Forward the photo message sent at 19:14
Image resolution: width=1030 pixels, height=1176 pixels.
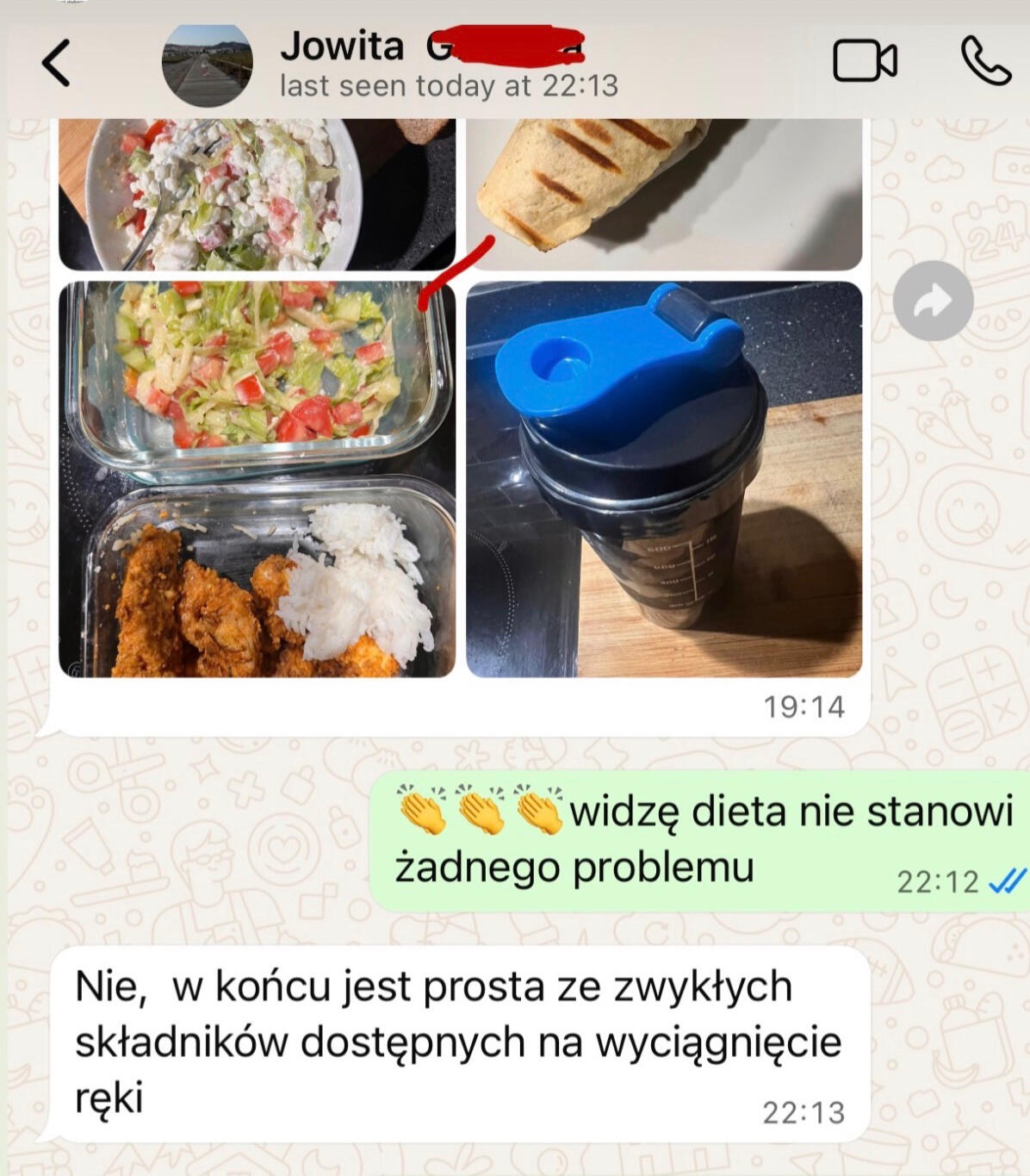933,302
